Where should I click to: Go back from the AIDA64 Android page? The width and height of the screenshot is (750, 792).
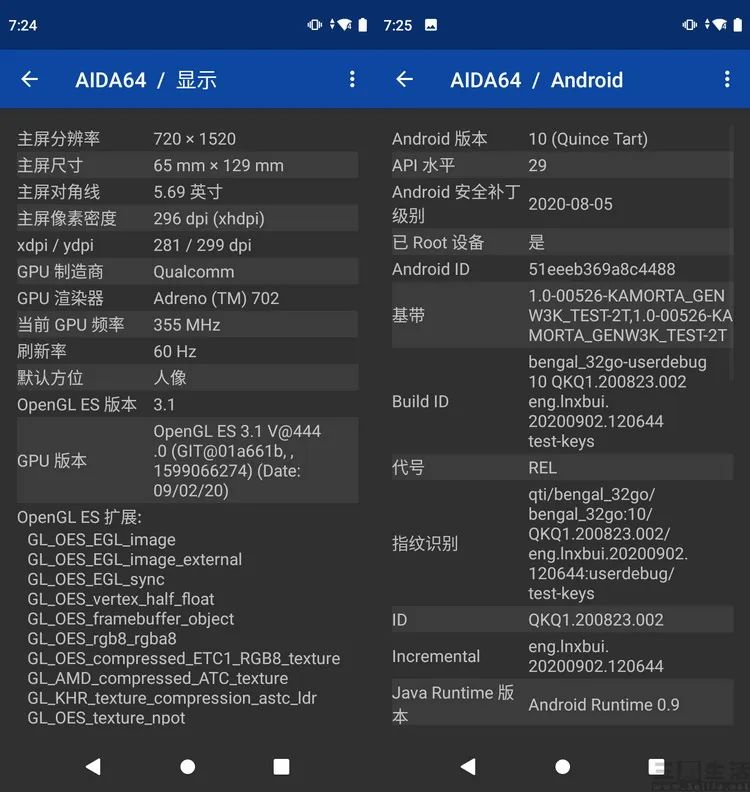(405, 80)
